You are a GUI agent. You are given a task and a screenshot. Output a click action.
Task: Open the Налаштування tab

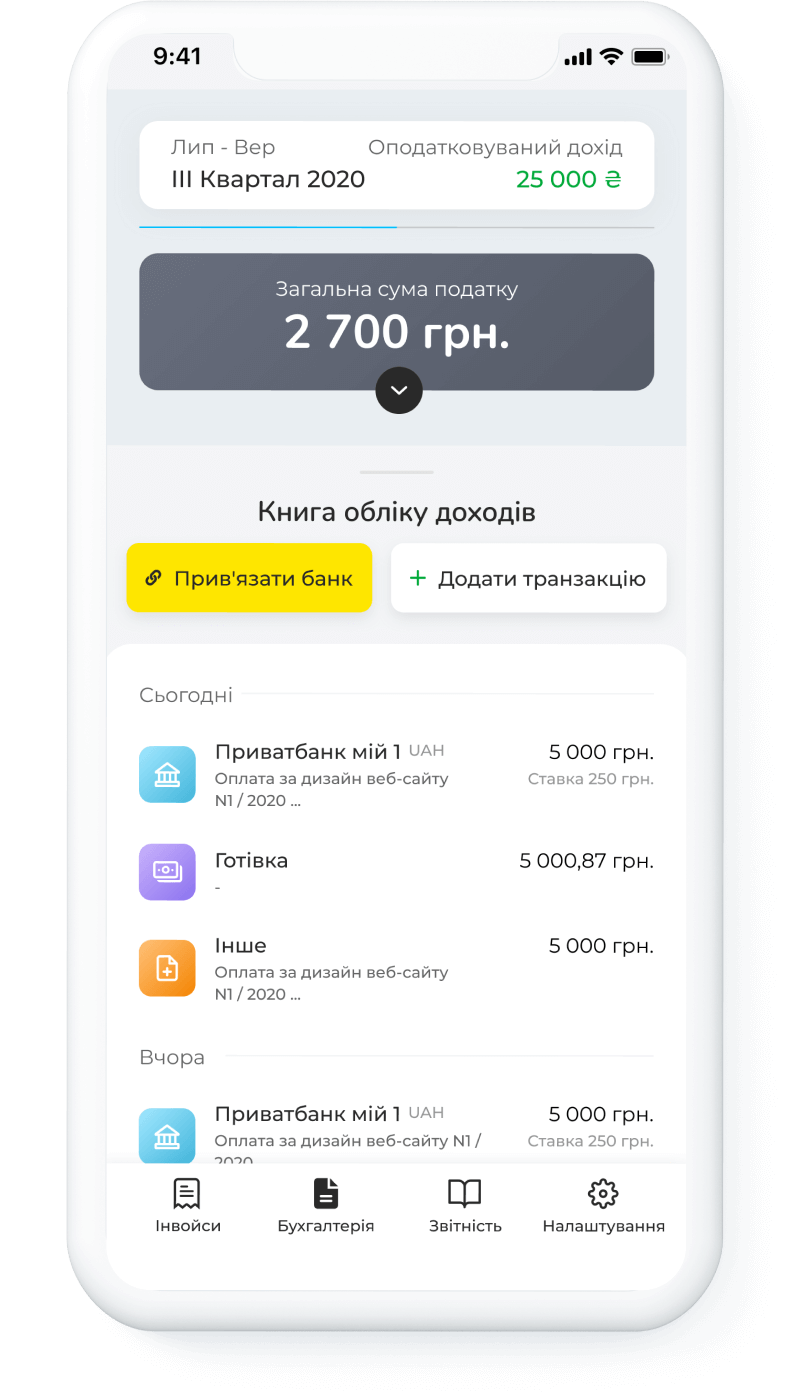(603, 1206)
